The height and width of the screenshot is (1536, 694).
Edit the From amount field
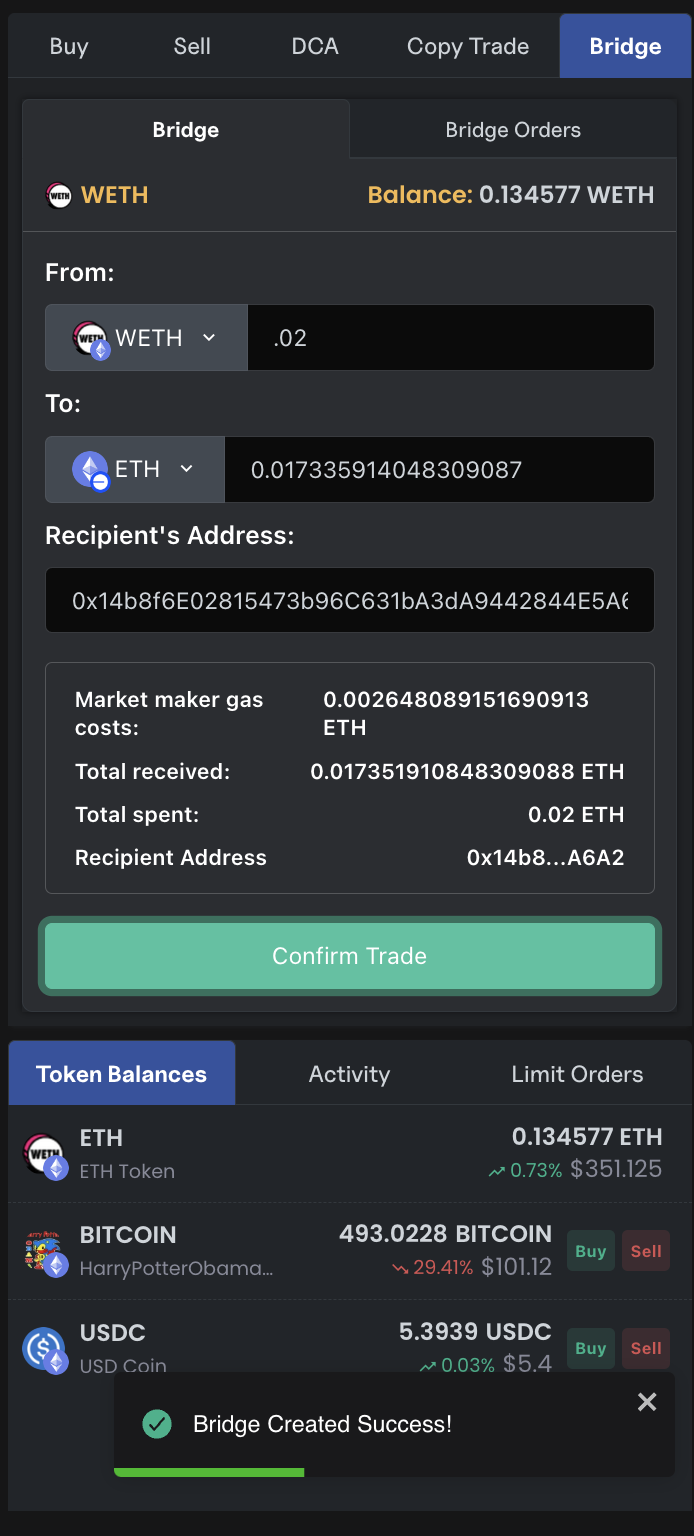[450, 338]
